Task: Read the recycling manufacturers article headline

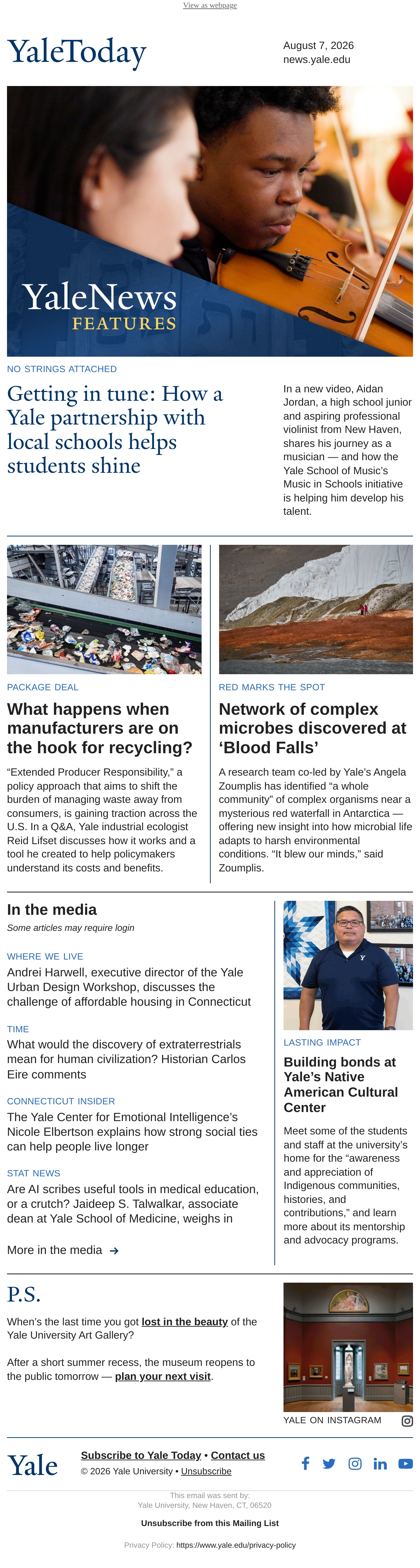Action: (x=100, y=728)
